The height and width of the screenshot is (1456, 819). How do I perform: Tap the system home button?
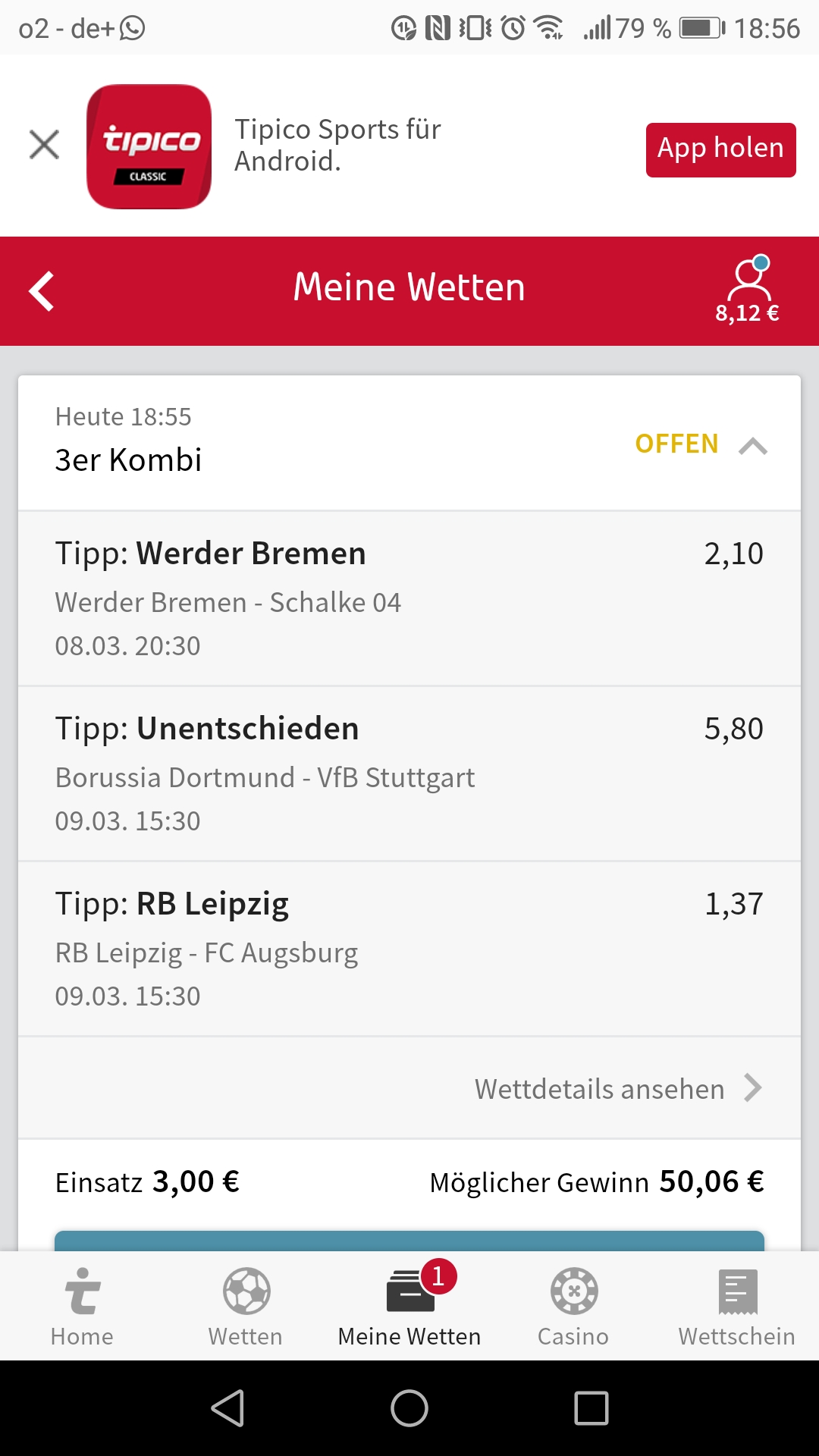pos(409,1408)
